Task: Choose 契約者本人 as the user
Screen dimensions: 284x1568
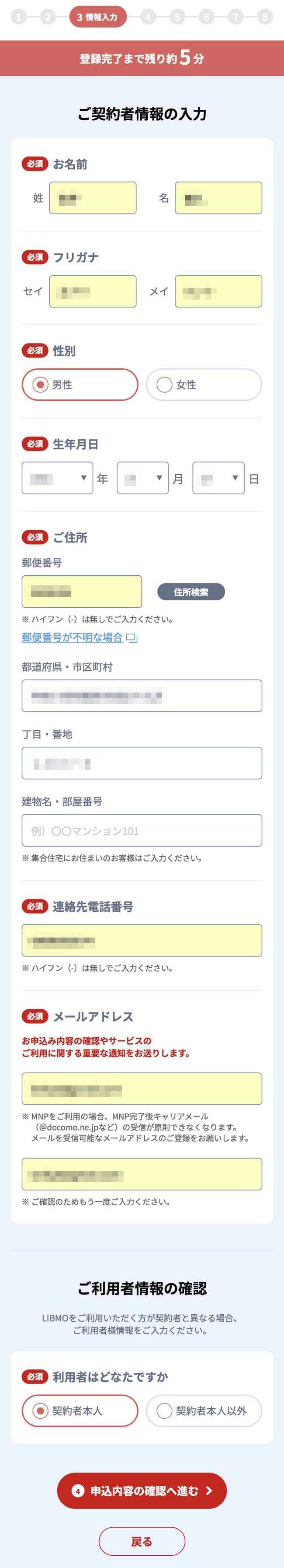Action: click(80, 1410)
